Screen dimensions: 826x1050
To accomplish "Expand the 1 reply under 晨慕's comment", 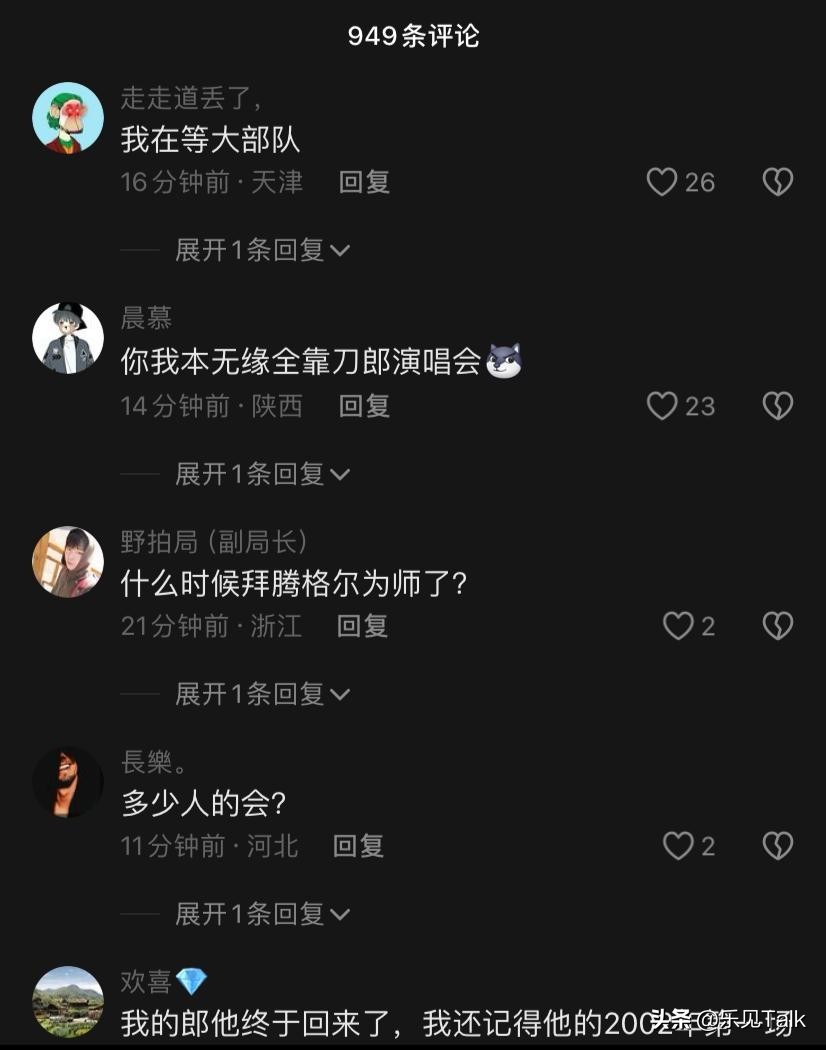I will [262, 474].
